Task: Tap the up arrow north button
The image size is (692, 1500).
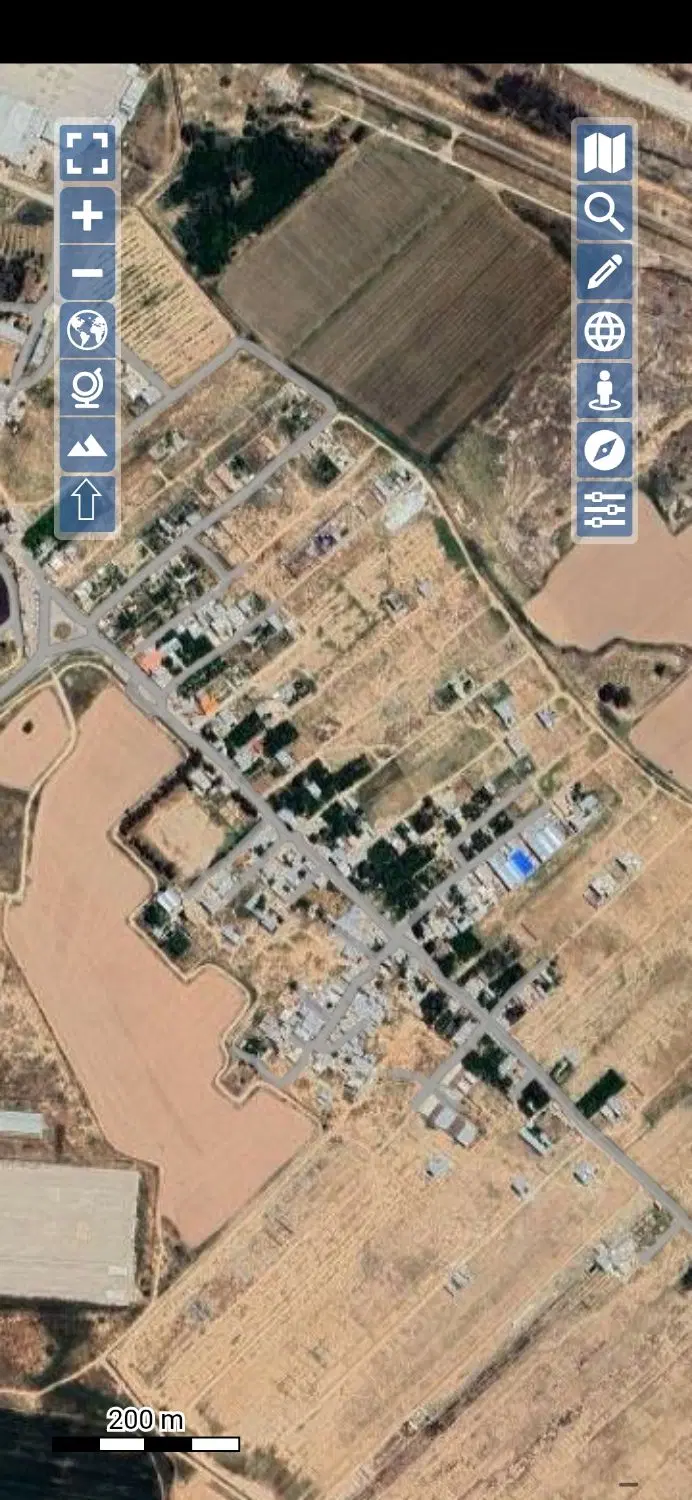Action: tap(87, 504)
